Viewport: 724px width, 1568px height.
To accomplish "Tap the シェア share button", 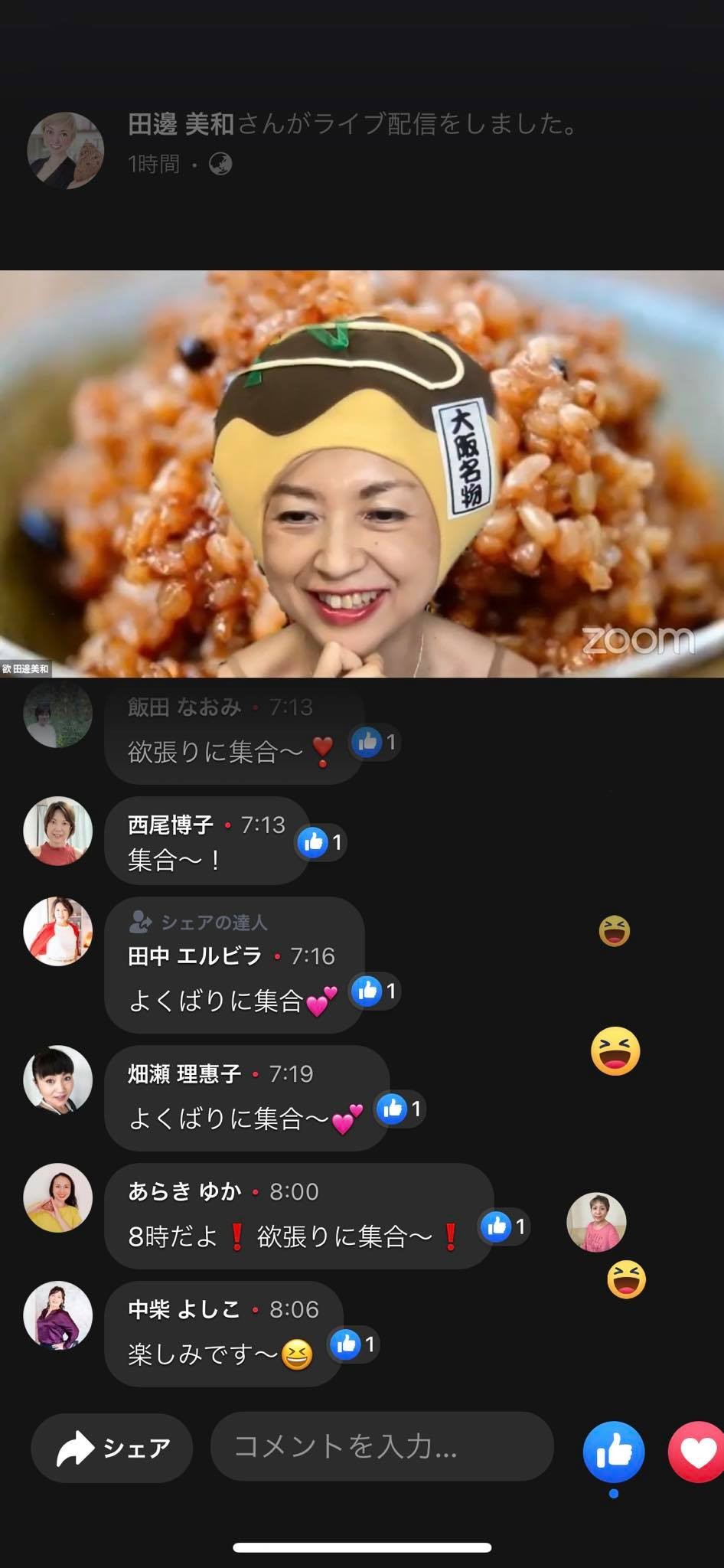I will 112,1448.
